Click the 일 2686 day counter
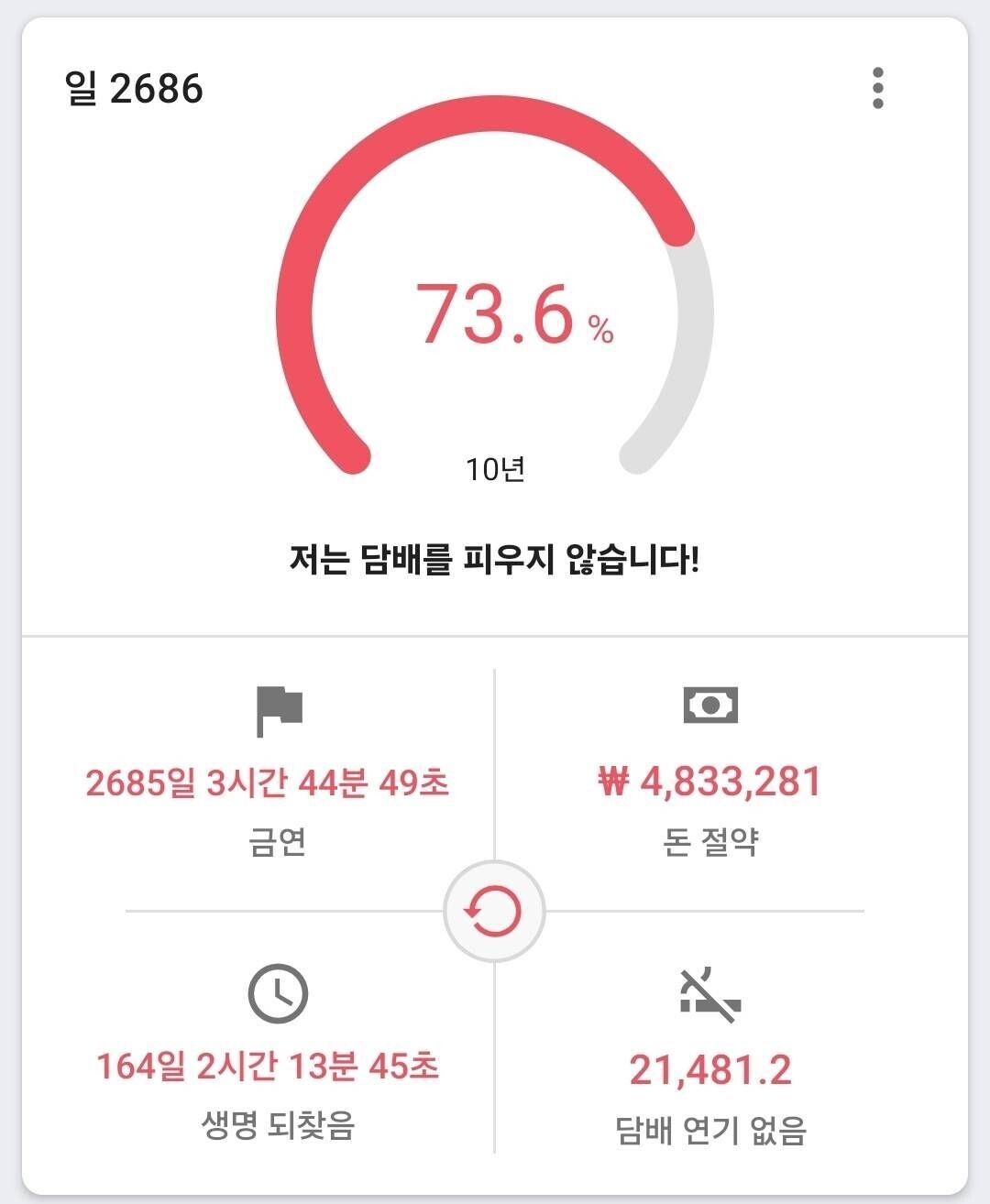 click(133, 89)
